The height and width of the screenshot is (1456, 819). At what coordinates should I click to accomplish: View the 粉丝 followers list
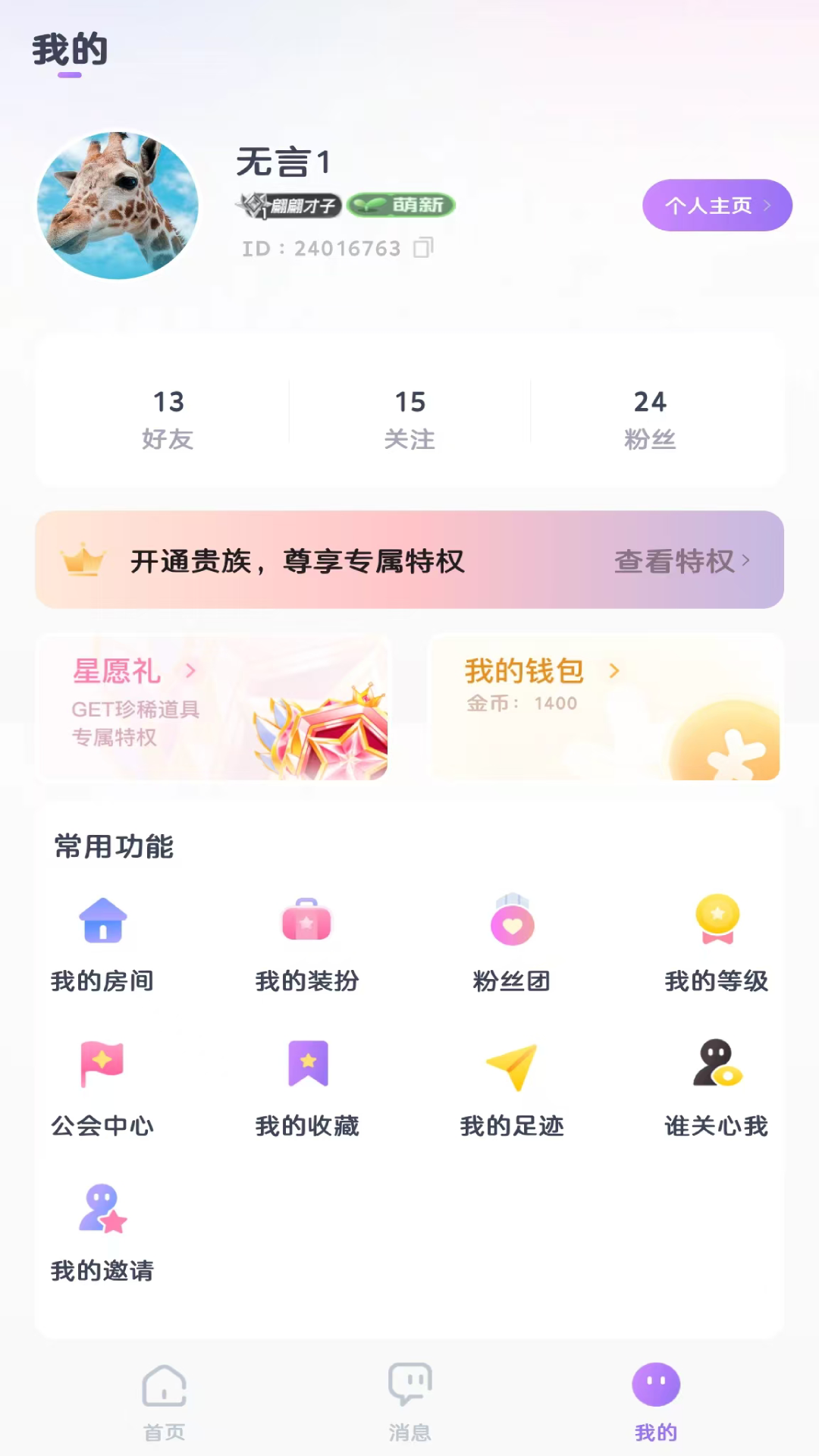tap(650, 418)
